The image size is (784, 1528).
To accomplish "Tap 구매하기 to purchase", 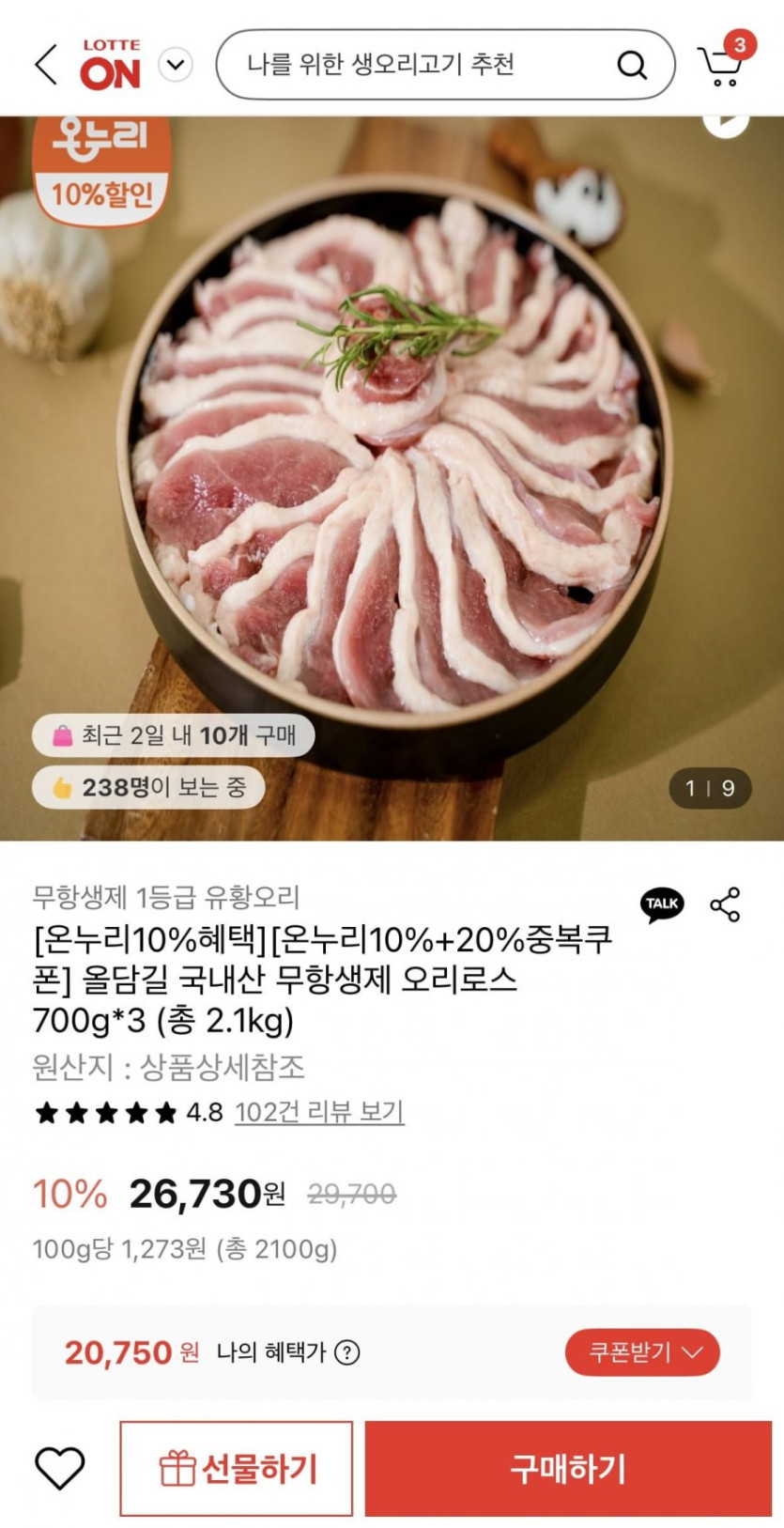I will coord(568,1468).
